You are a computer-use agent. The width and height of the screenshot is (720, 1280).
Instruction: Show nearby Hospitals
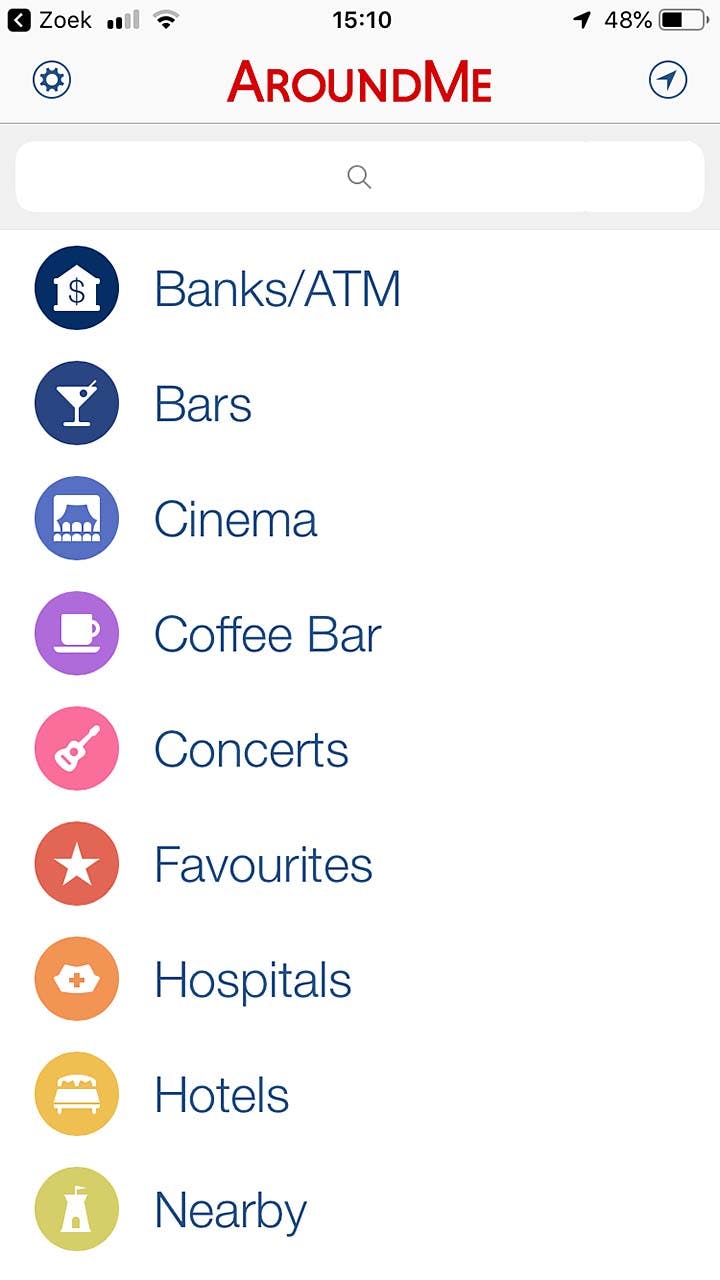(252, 979)
